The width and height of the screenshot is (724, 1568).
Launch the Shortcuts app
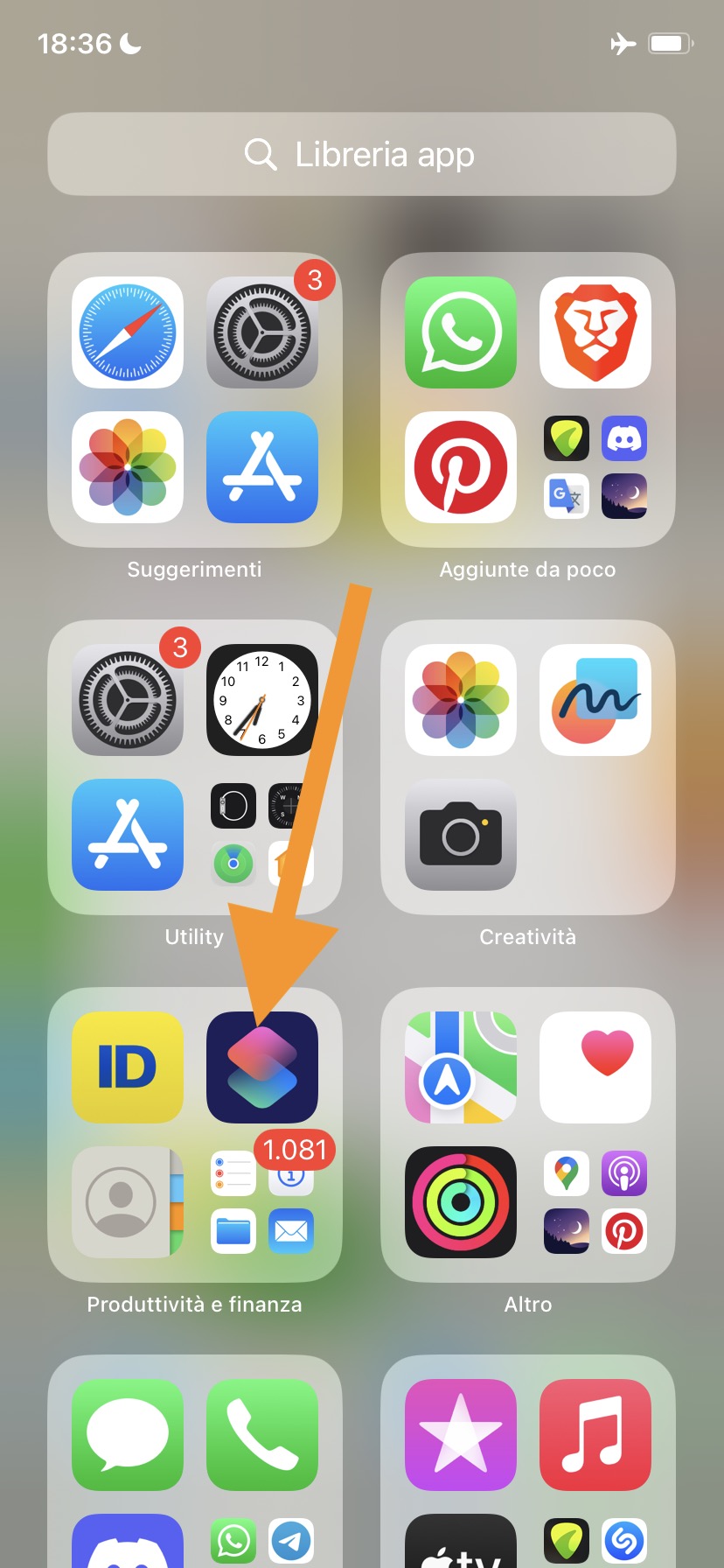point(261,1067)
